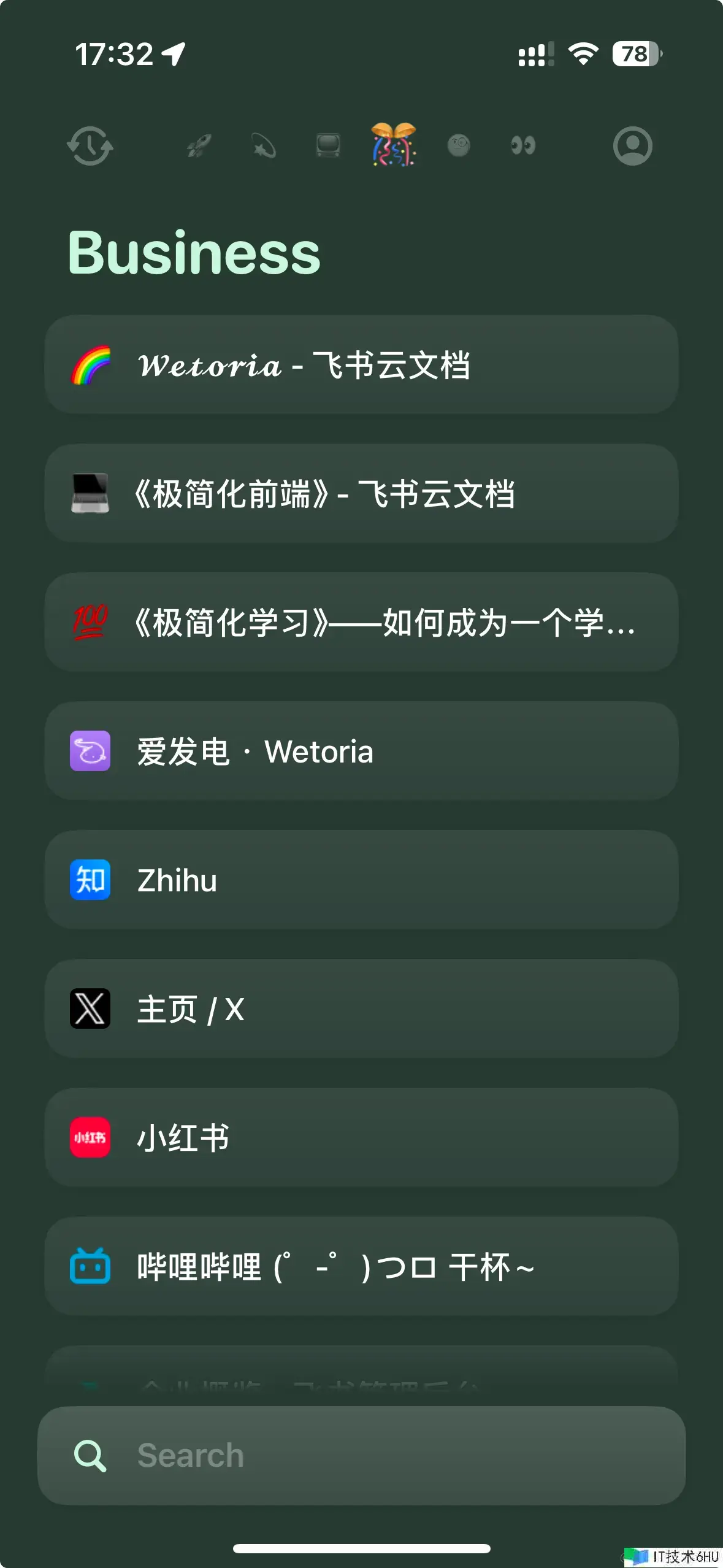Open the history sync icon
723x1568 pixels.
pos(90,145)
